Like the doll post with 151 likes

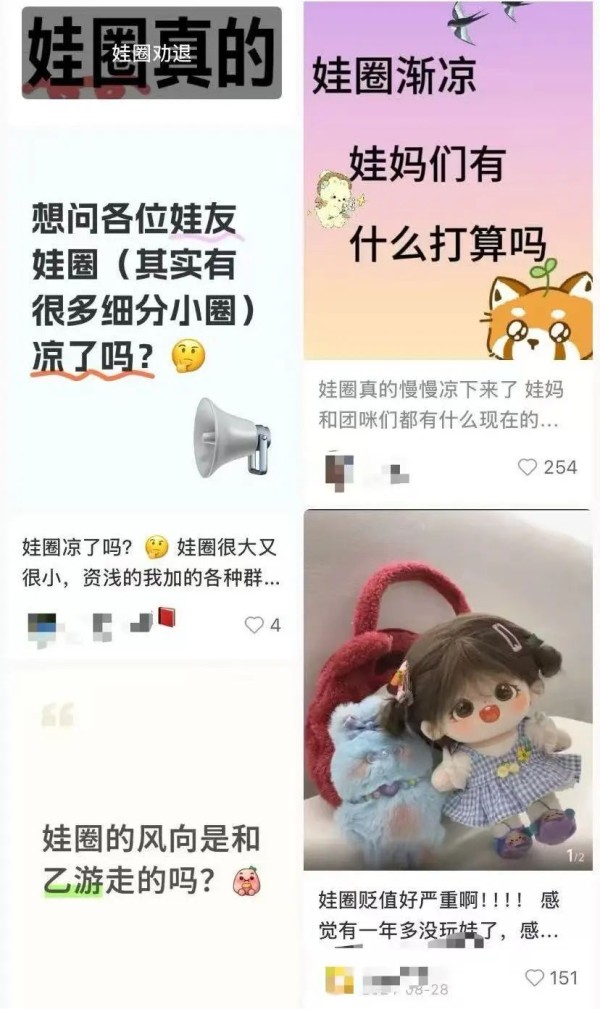(x=535, y=977)
